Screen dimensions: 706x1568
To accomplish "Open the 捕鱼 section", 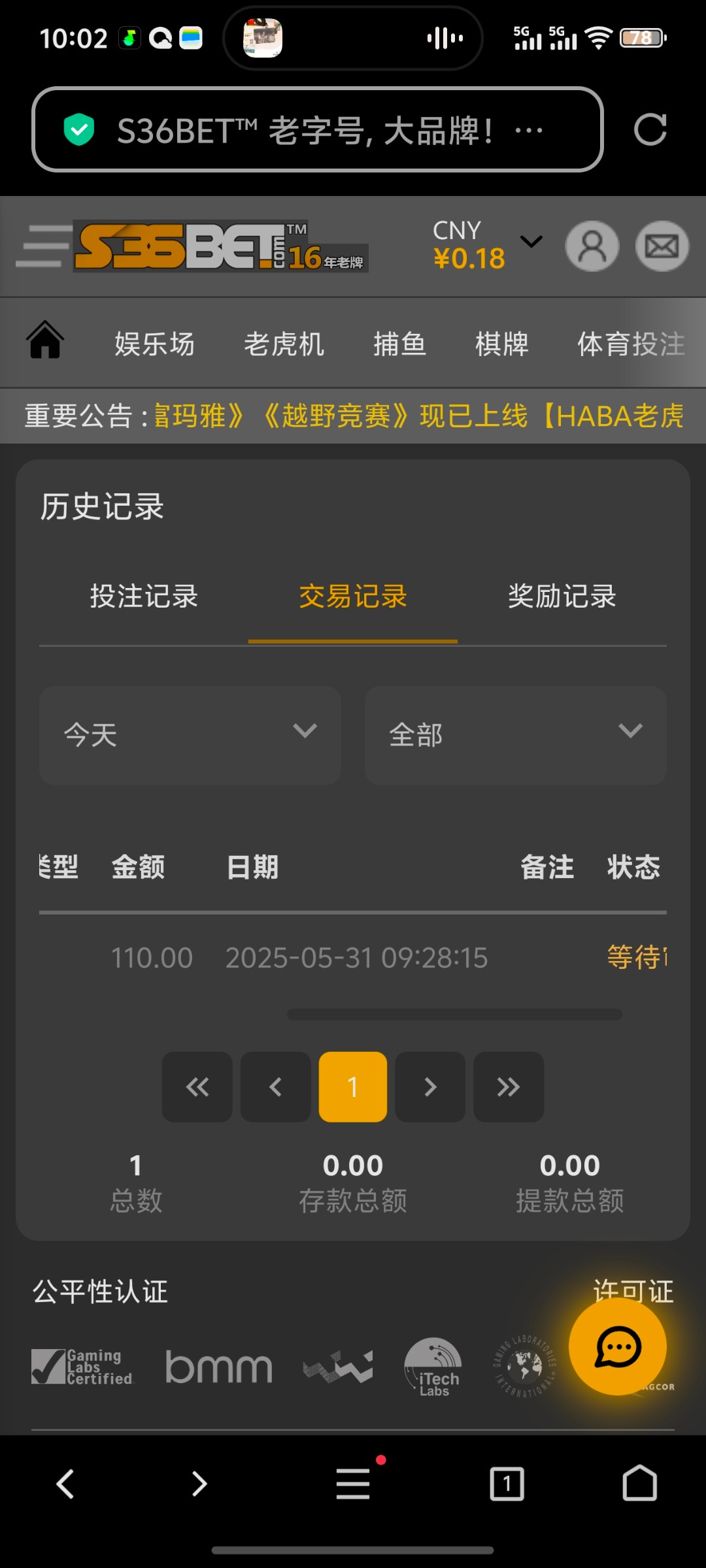I will [399, 344].
